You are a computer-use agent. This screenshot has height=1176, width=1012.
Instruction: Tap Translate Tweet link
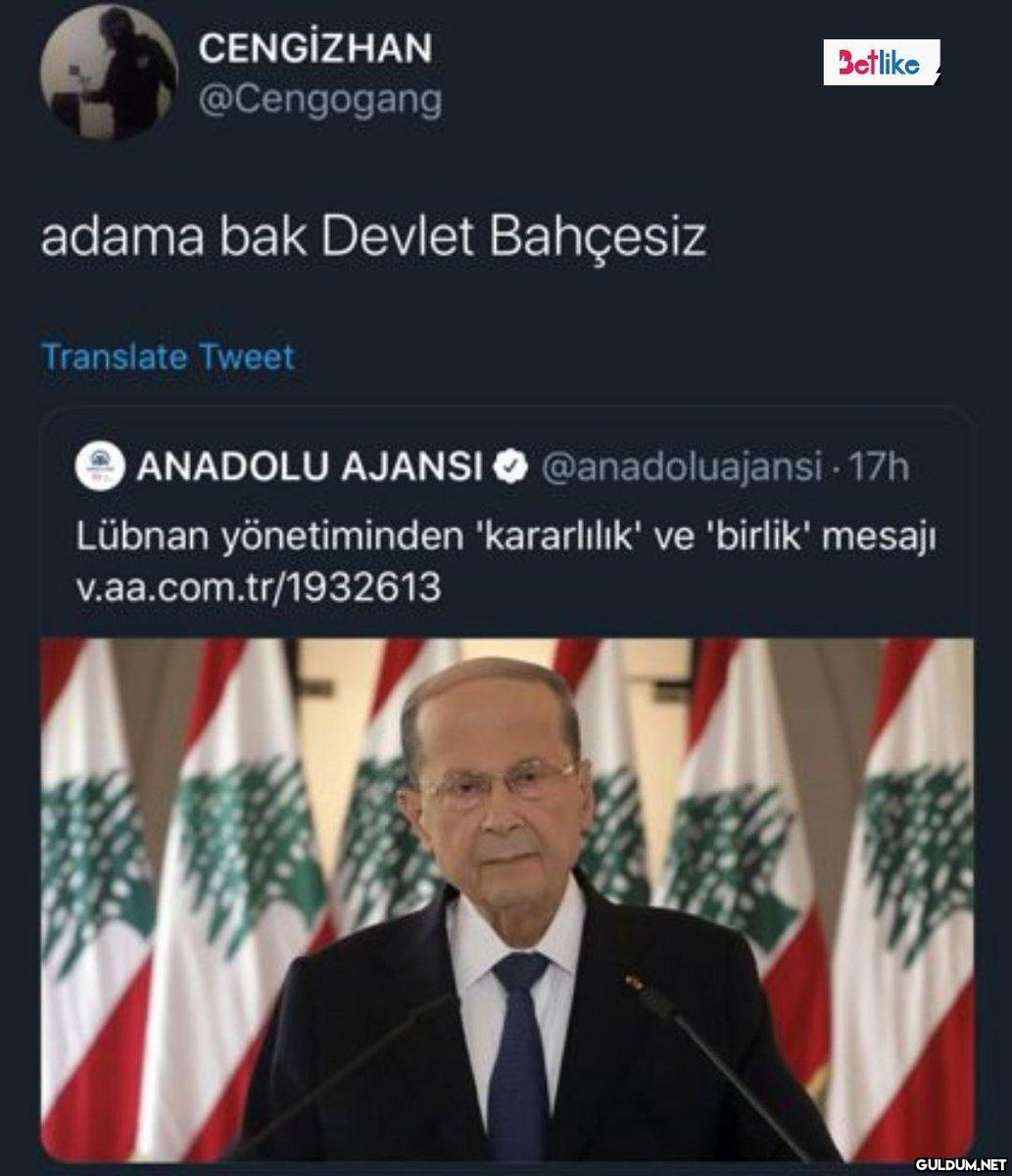(x=168, y=357)
